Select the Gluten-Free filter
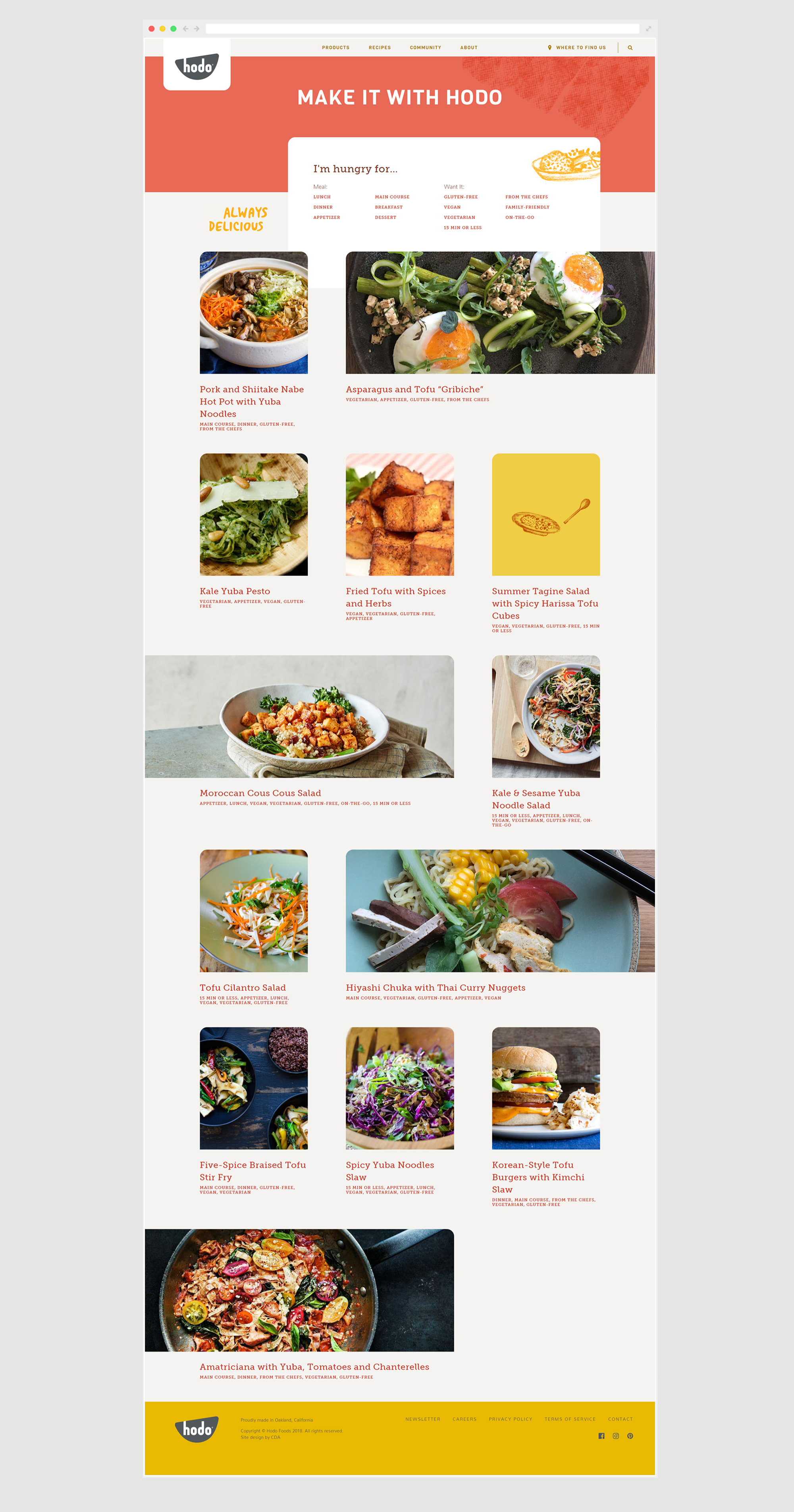 [460, 197]
